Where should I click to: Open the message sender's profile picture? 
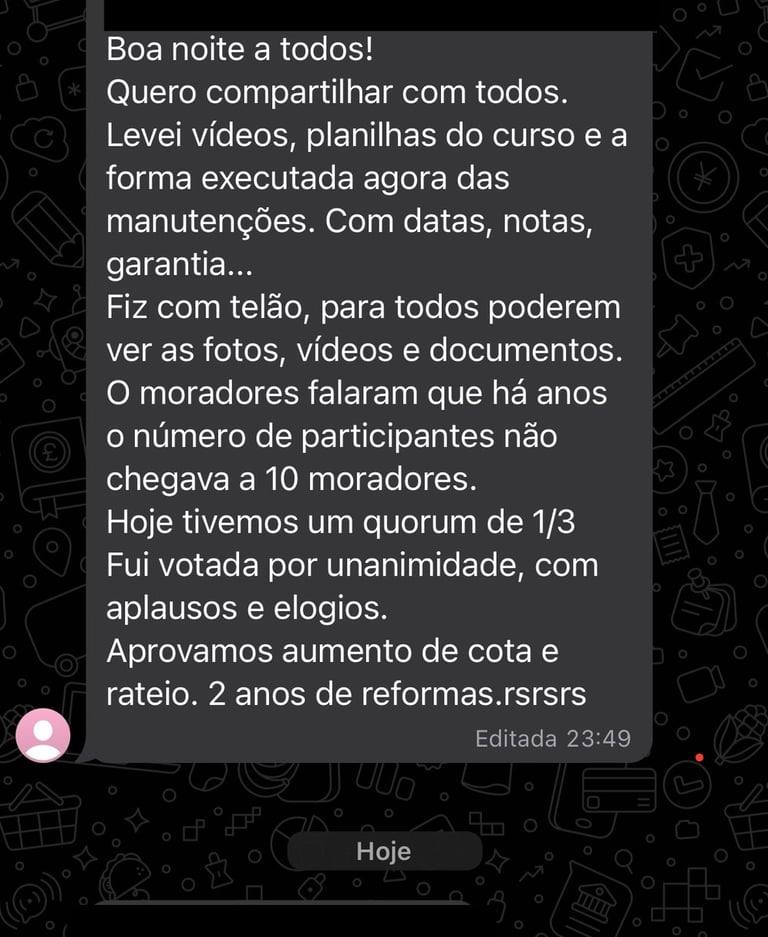[x=43, y=735]
